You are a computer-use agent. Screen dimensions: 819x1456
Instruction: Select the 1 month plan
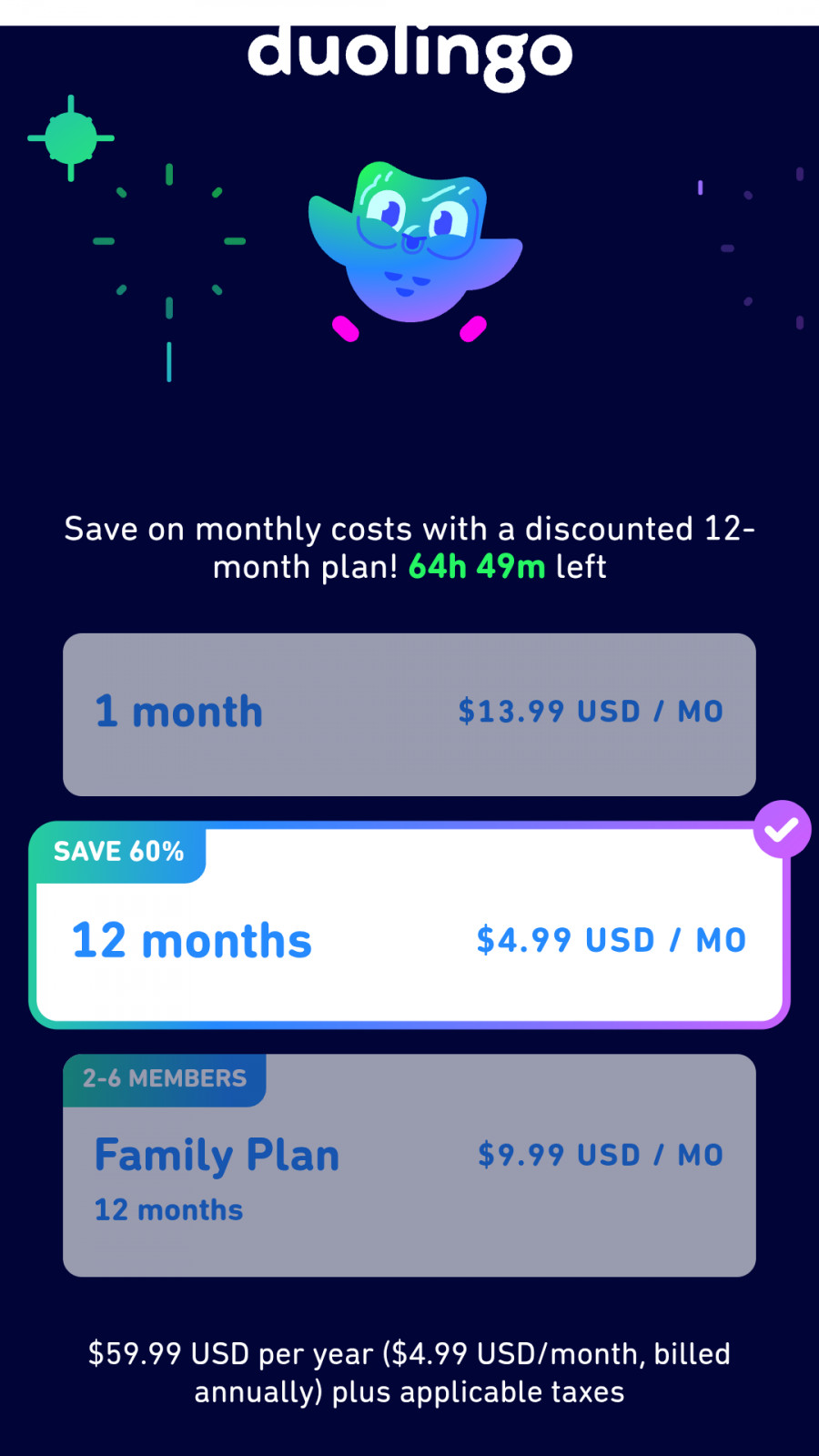[x=409, y=713]
